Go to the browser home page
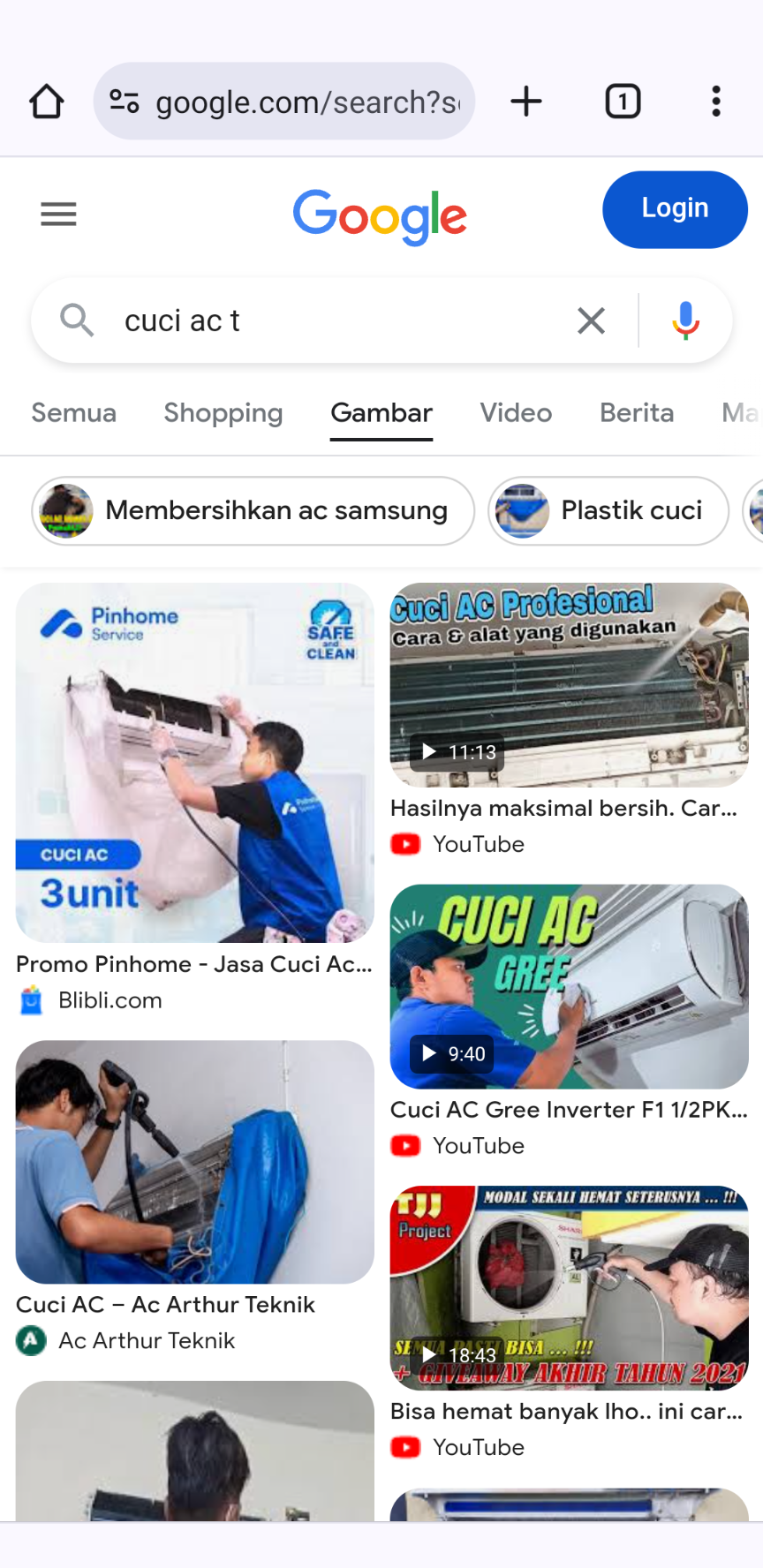The image size is (763, 1568). 47,102
